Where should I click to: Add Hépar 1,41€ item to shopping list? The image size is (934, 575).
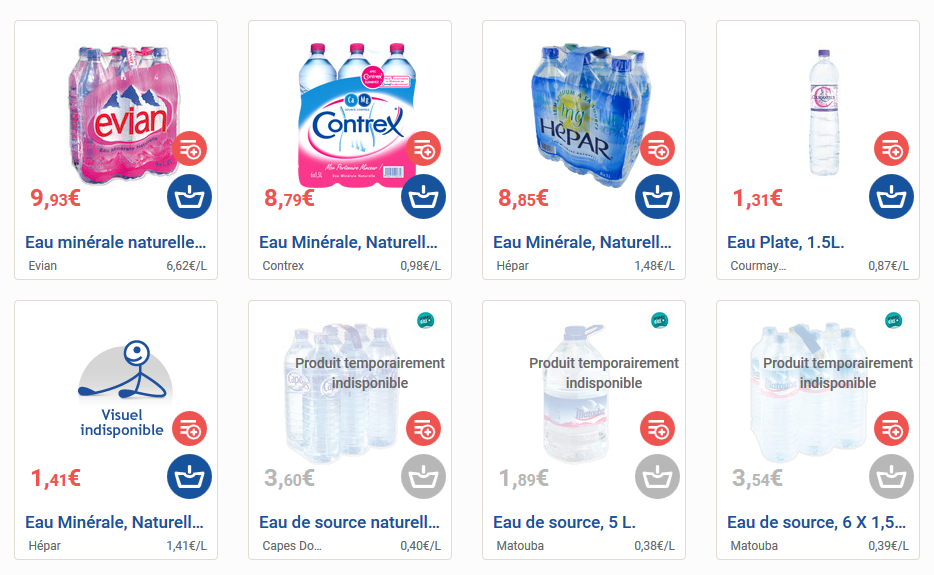tap(189, 429)
